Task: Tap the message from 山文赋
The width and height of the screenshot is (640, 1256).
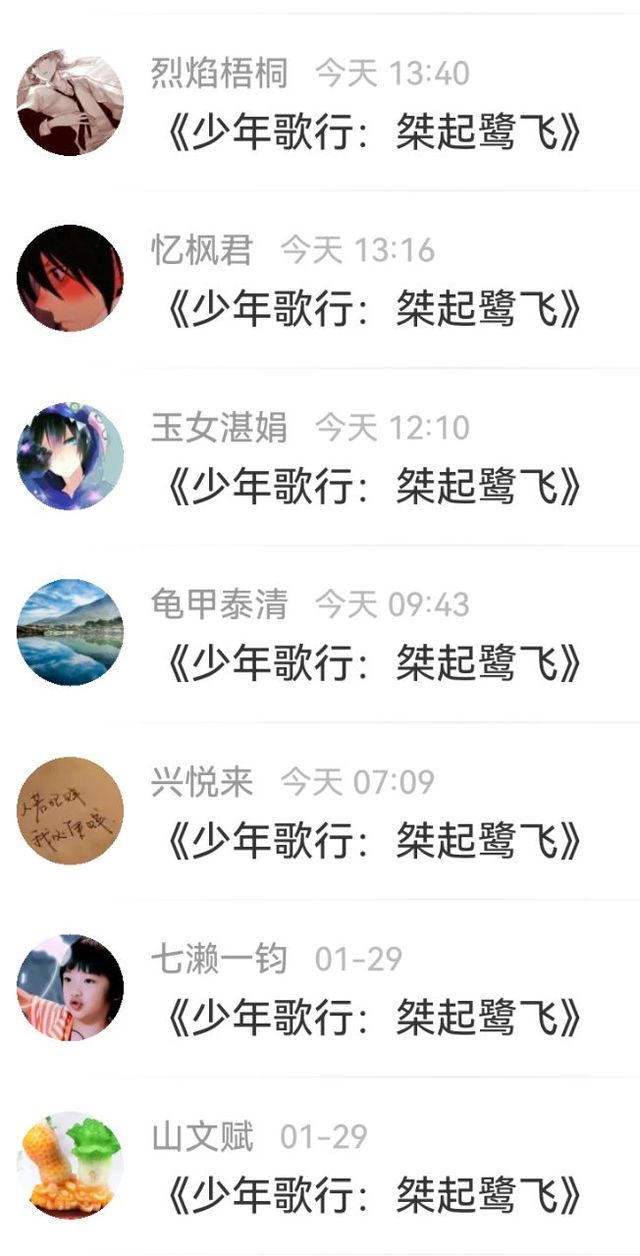Action: [x=372, y=1196]
